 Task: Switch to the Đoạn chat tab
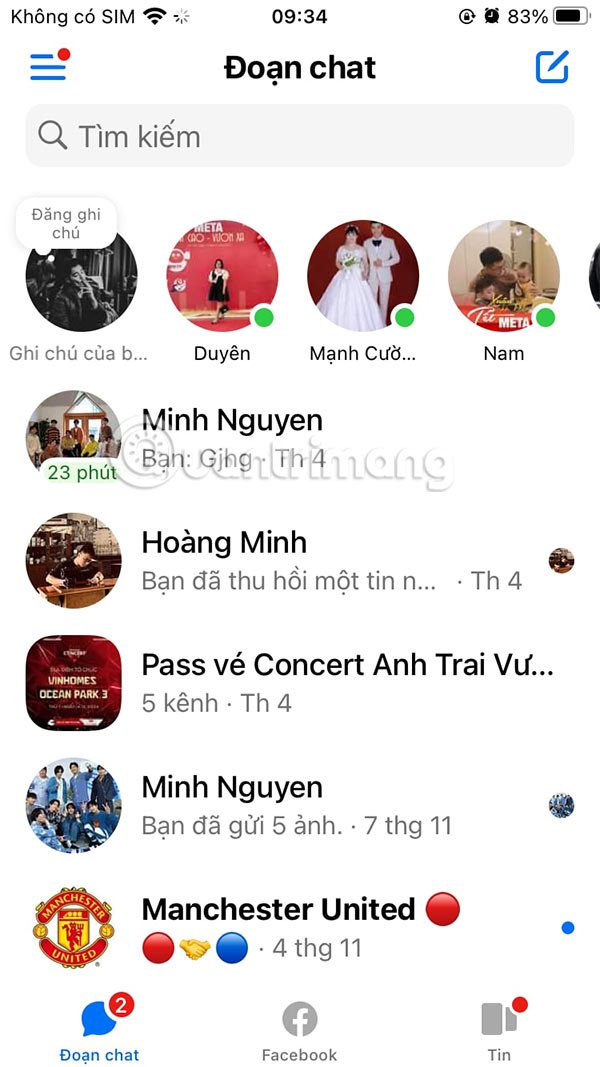tap(99, 1030)
